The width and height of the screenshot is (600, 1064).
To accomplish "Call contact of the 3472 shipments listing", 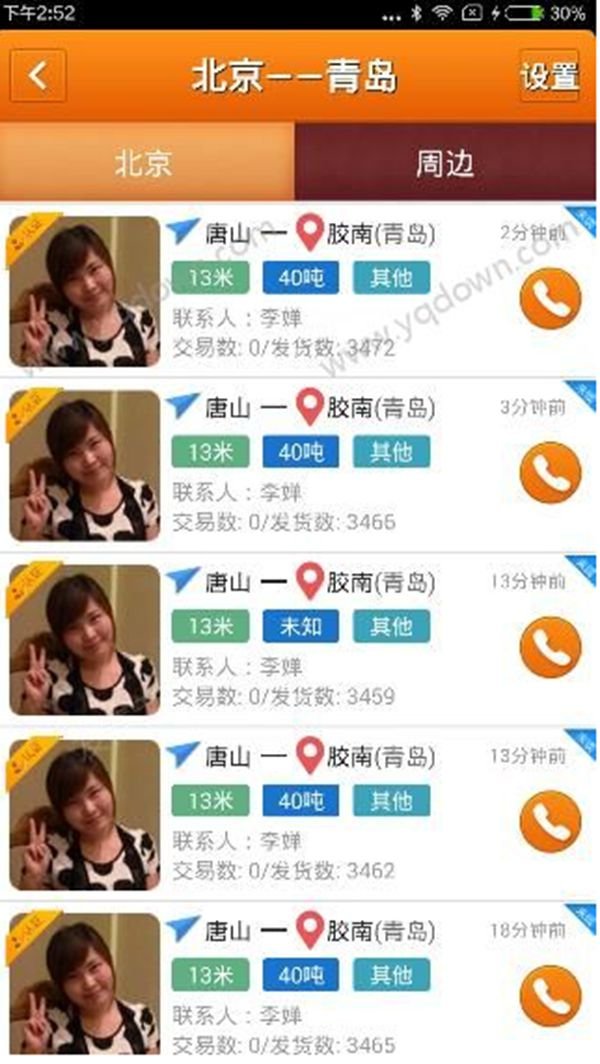I will [550, 298].
